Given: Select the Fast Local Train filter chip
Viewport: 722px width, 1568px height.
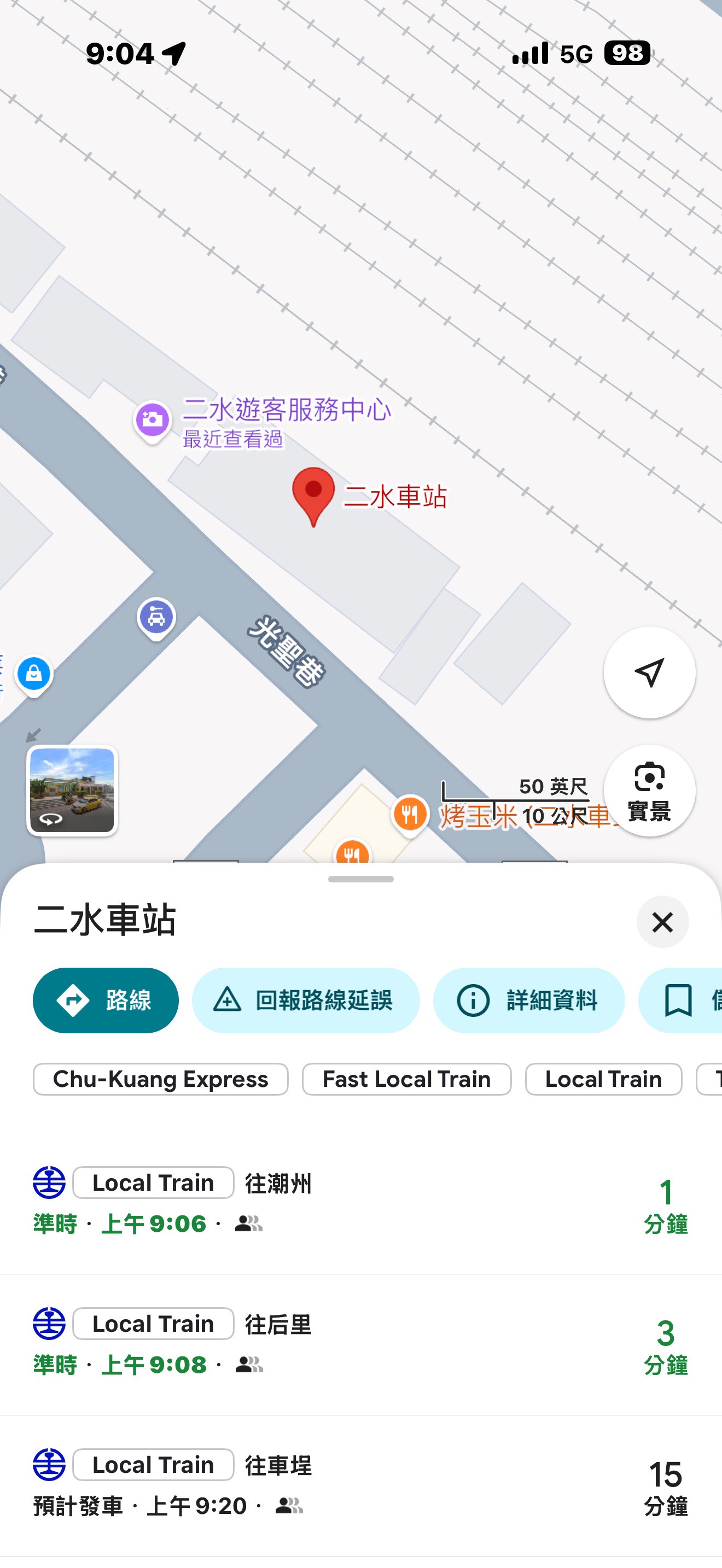Looking at the screenshot, I should (406, 1079).
